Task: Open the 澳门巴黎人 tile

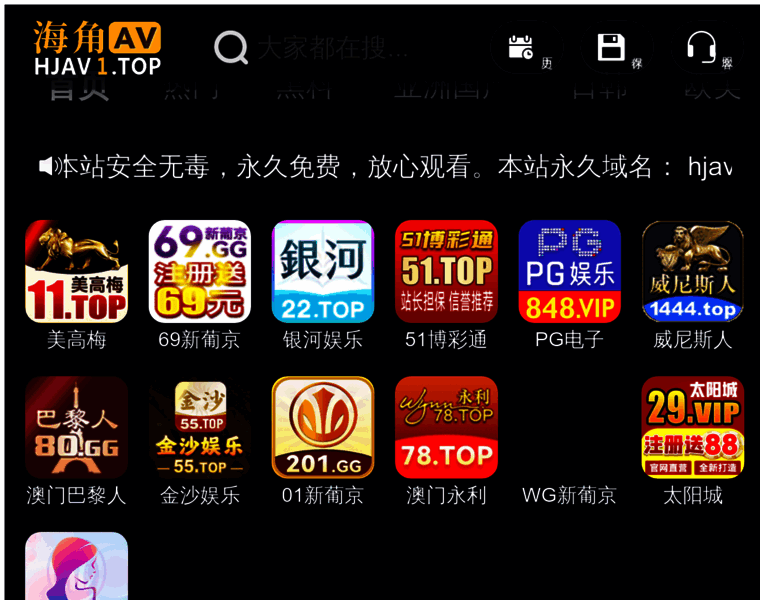Action: click(76, 428)
